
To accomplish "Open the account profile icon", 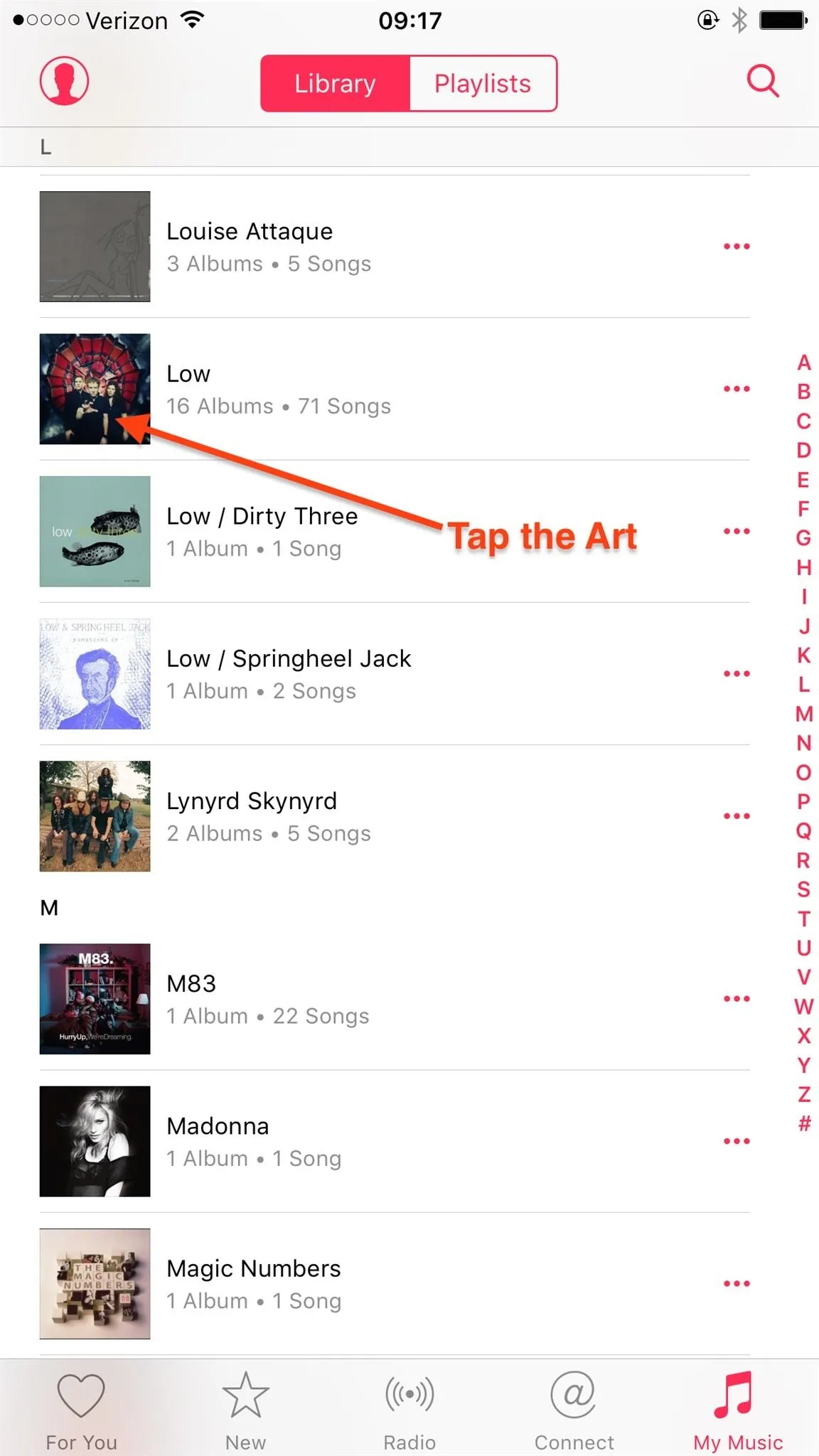I will coord(64,81).
